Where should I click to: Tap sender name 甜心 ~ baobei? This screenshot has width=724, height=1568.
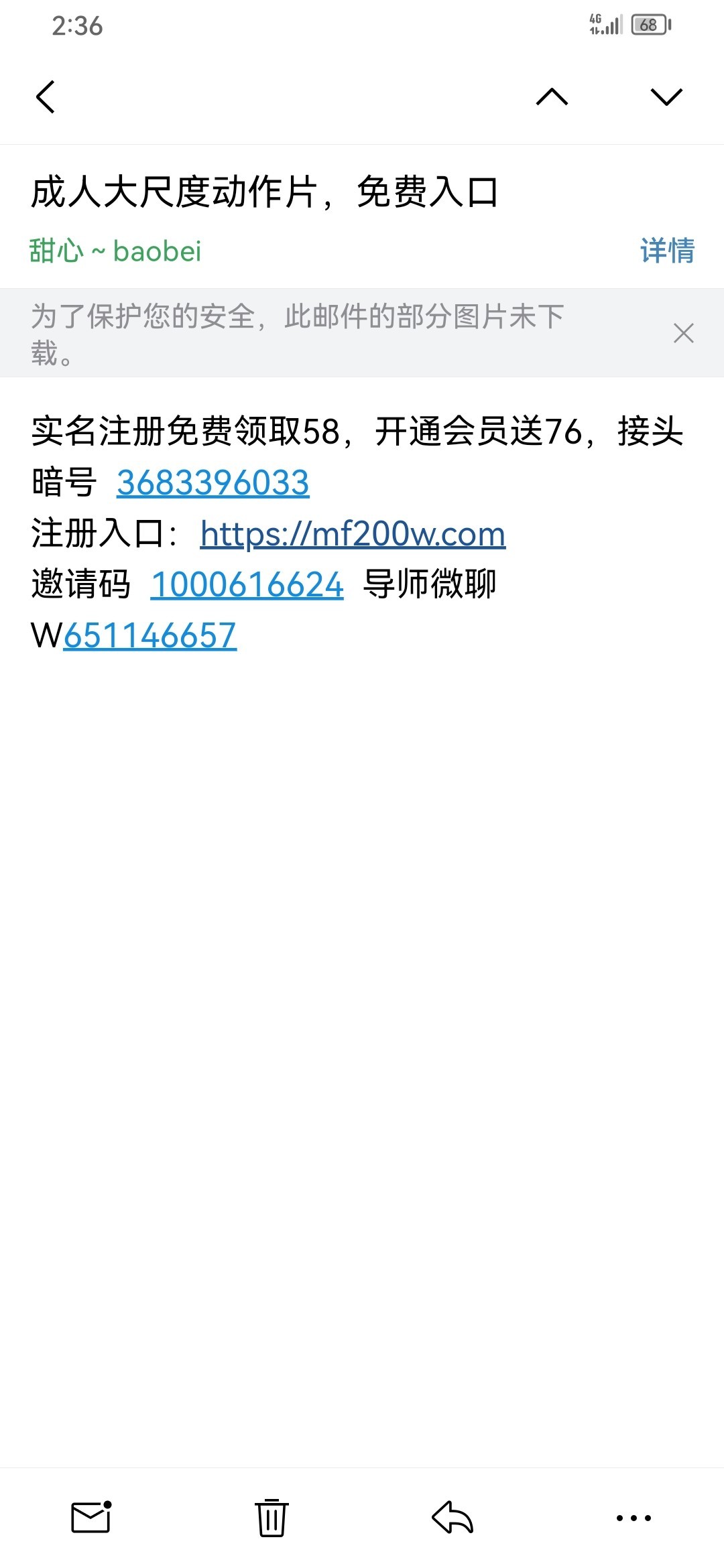tap(115, 251)
